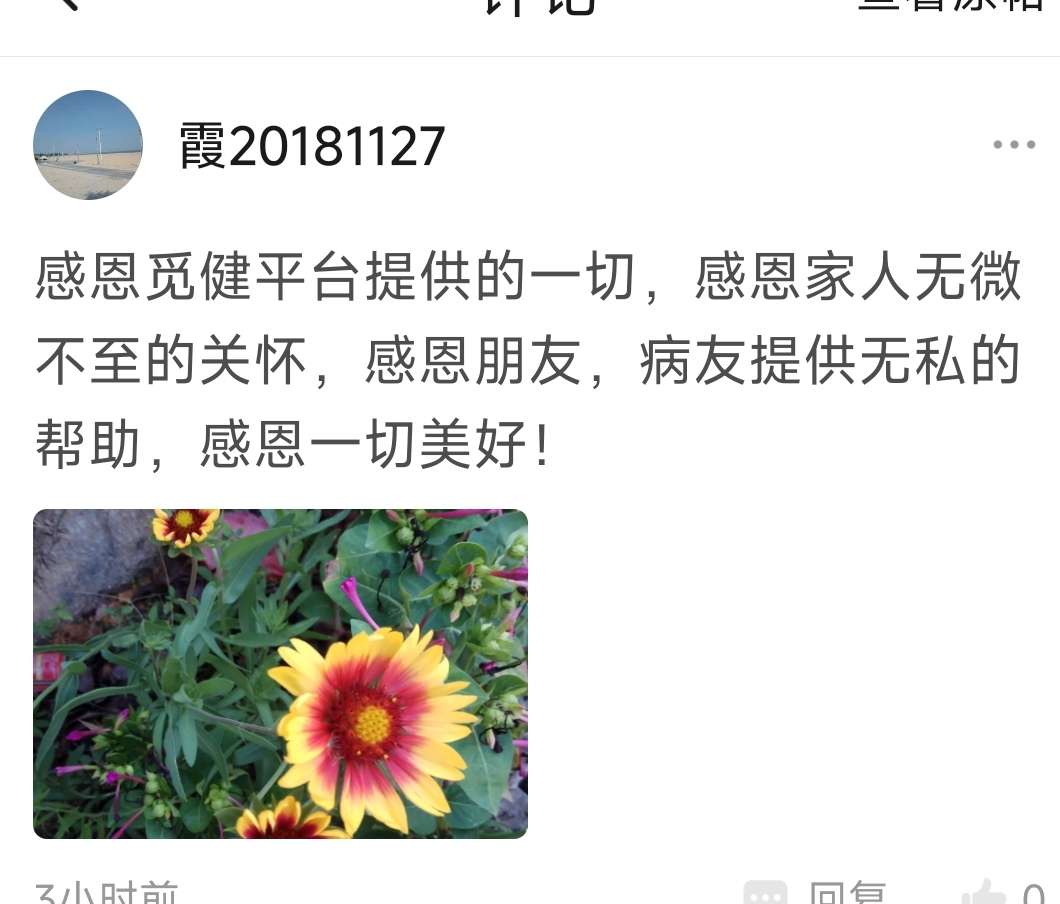The height and width of the screenshot is (904, 1060).
Task: Open 查看原帖 to view the original post
Action: point(950,6)
